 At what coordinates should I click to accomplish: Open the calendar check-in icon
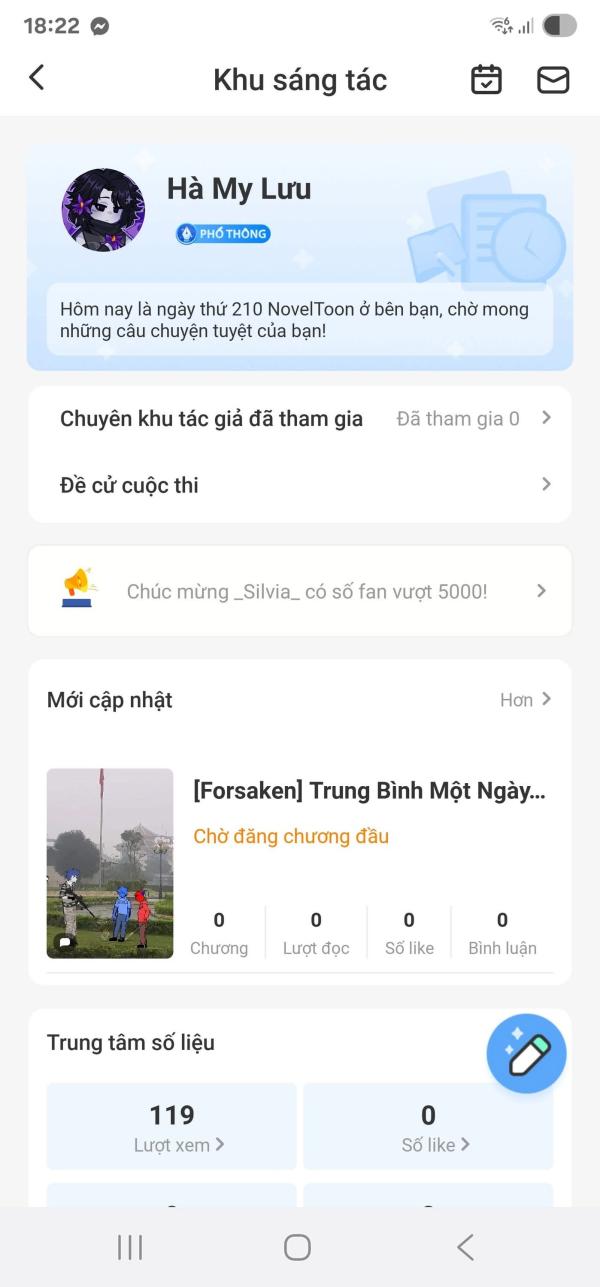click(x=486, y=80)
